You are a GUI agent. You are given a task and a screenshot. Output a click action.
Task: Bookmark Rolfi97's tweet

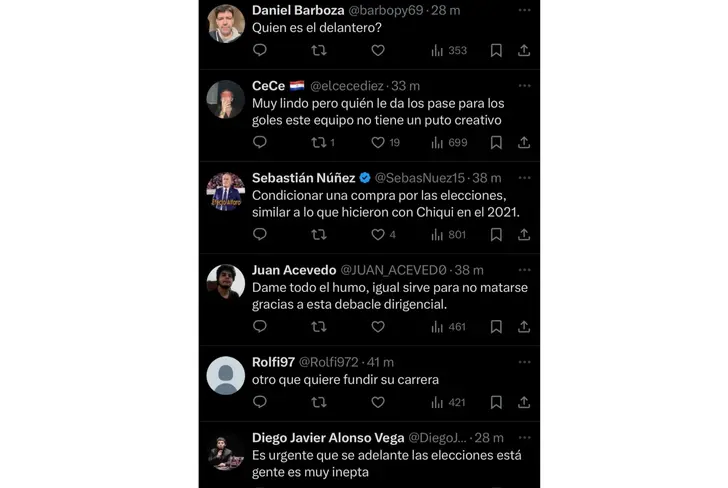(496, 402)
